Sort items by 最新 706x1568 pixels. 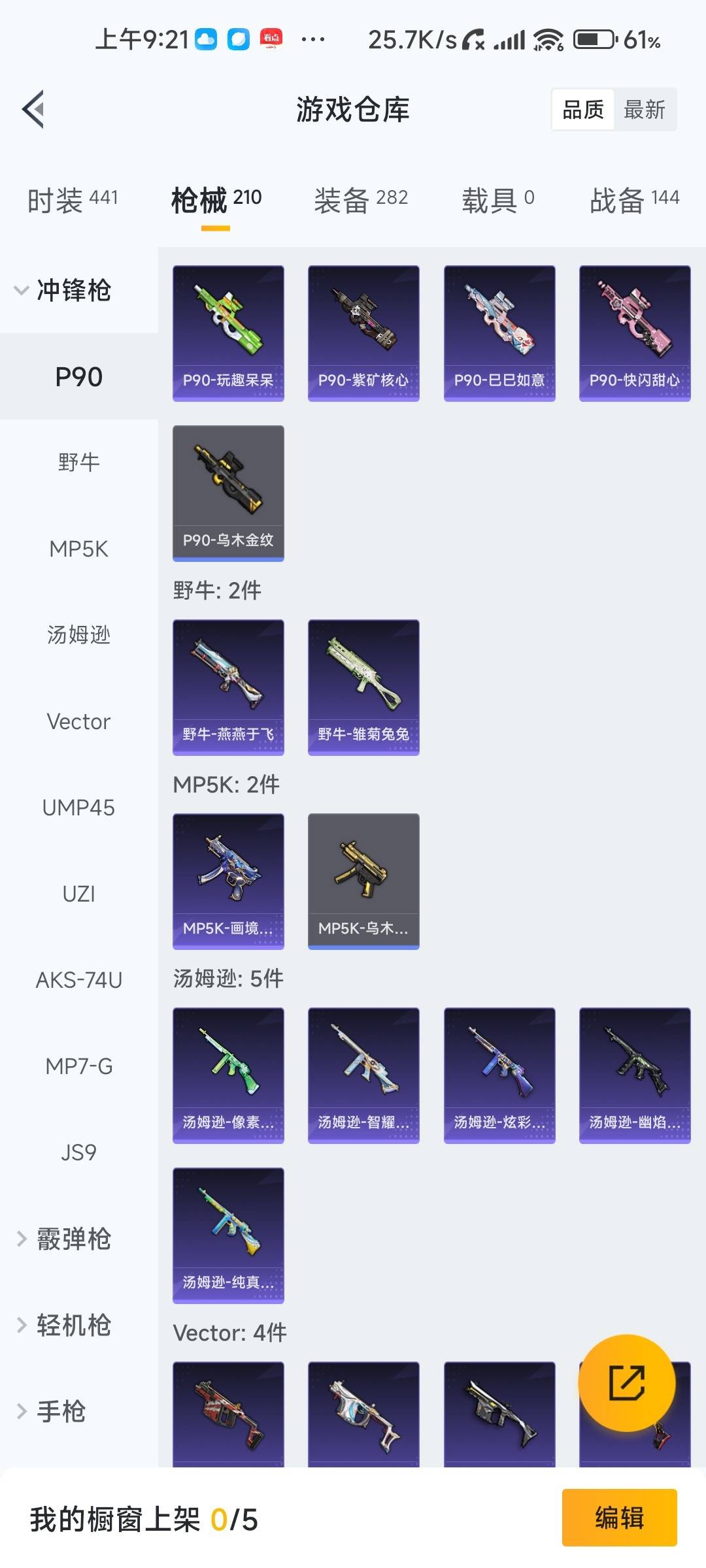[x=644, y=110]
